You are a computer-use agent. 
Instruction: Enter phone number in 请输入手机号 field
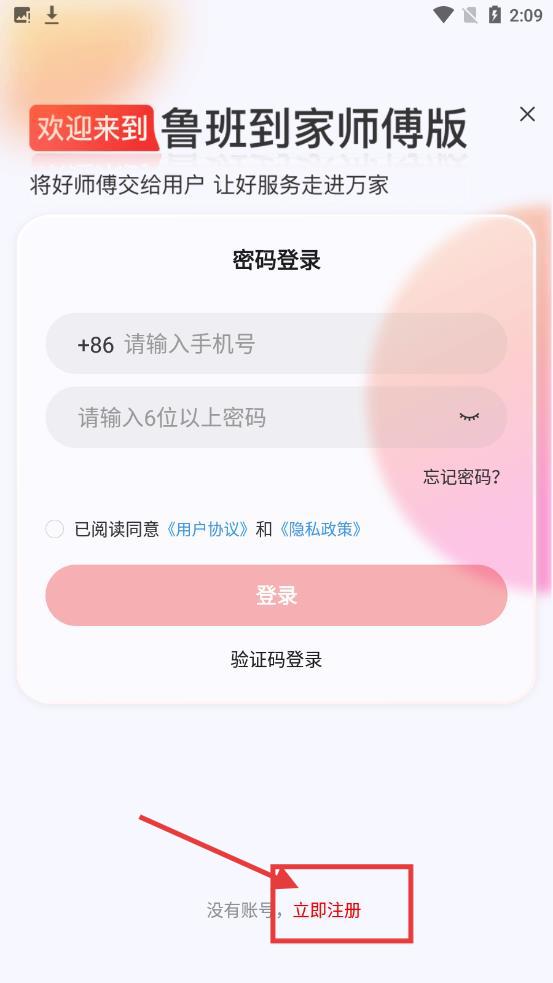tap(276, 344)
